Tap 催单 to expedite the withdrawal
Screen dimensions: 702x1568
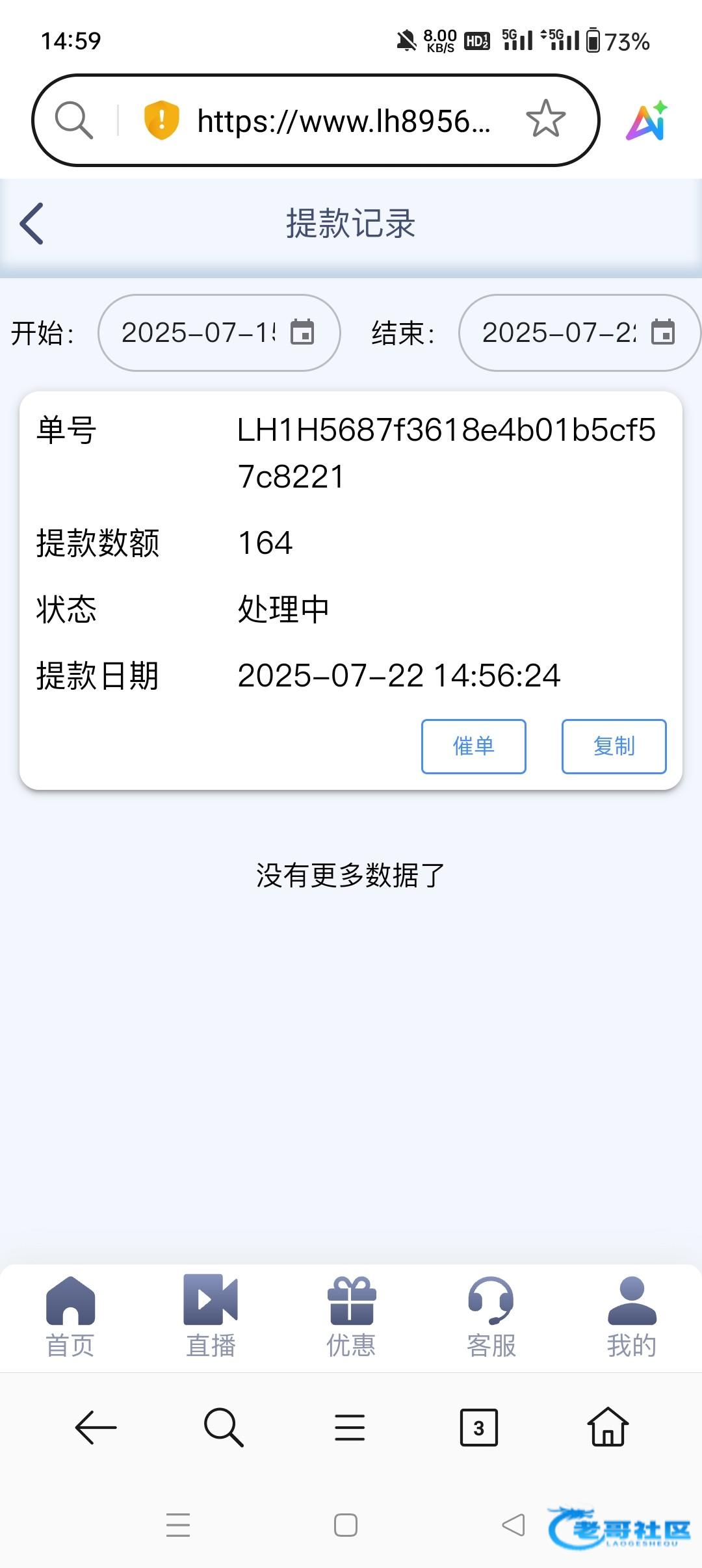[473, 746]
